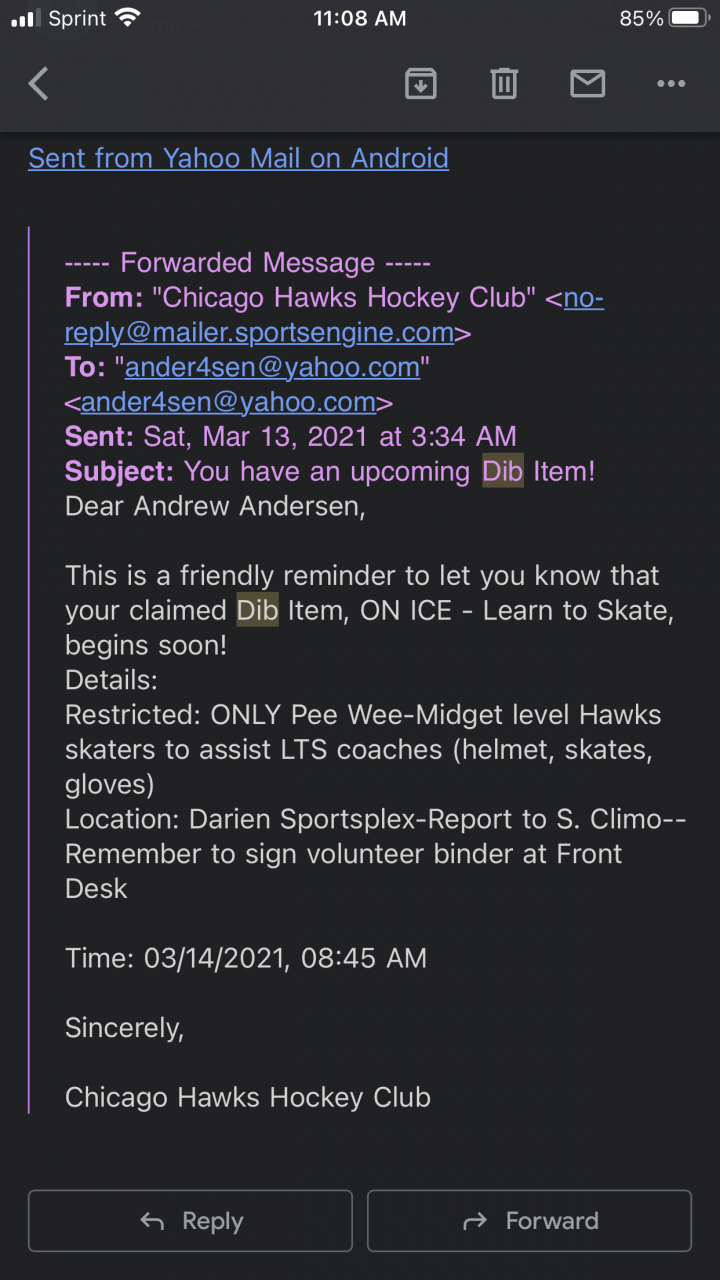Forward this email
The image size is (720, 1280).
tap(529, 1221)
